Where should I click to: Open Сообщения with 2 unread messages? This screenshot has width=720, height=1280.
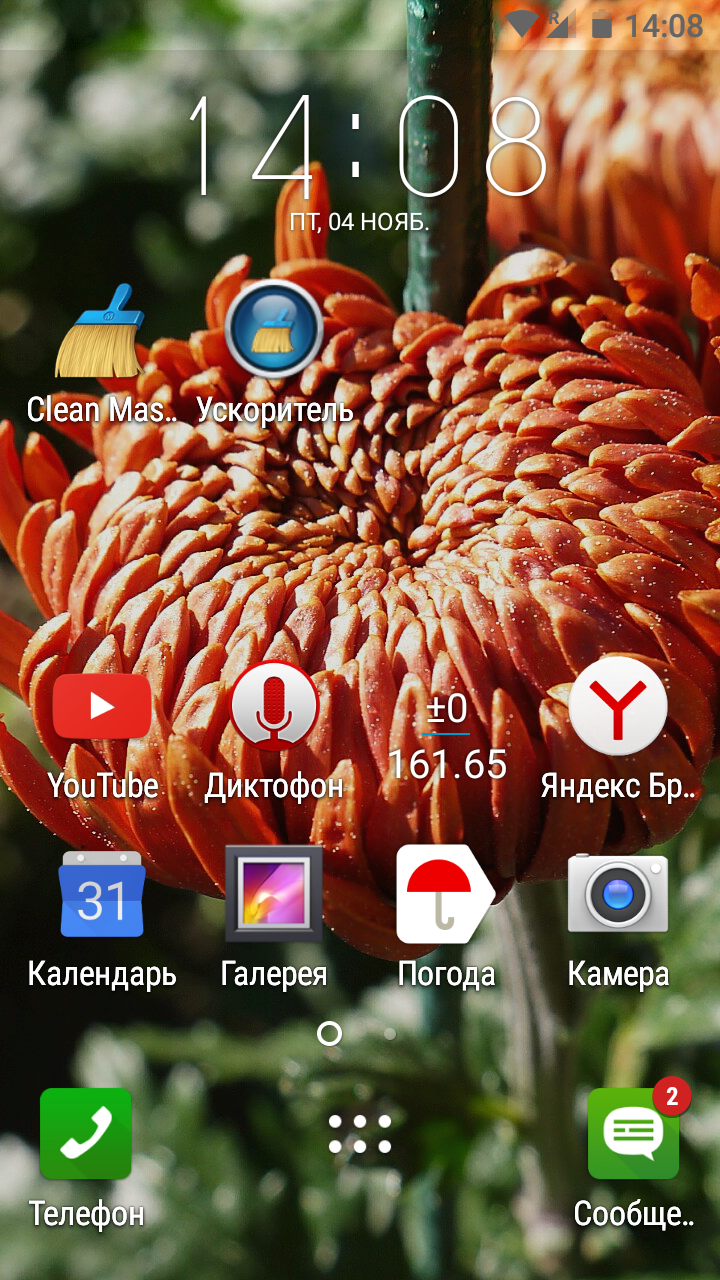633,1134
